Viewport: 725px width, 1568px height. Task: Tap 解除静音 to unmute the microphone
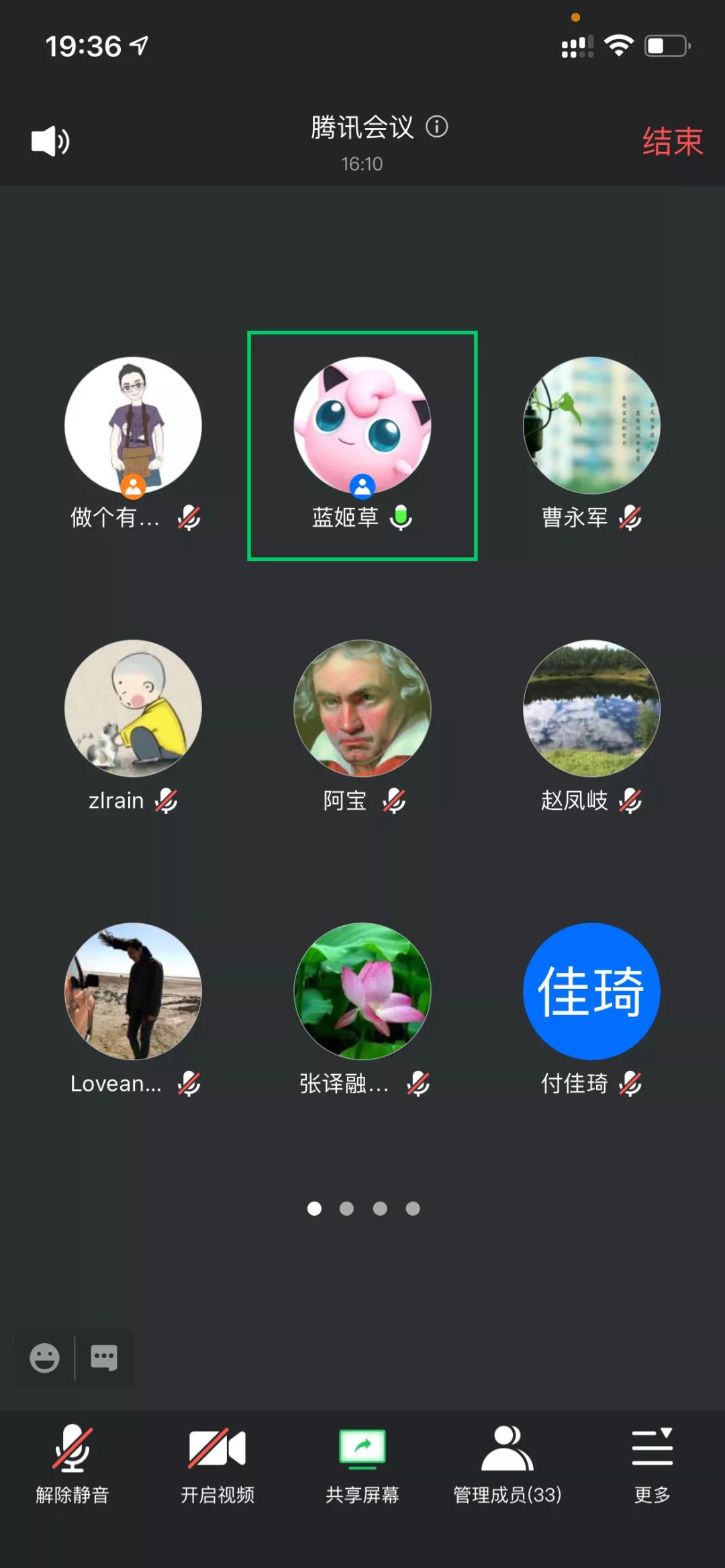coord(72,1464)
